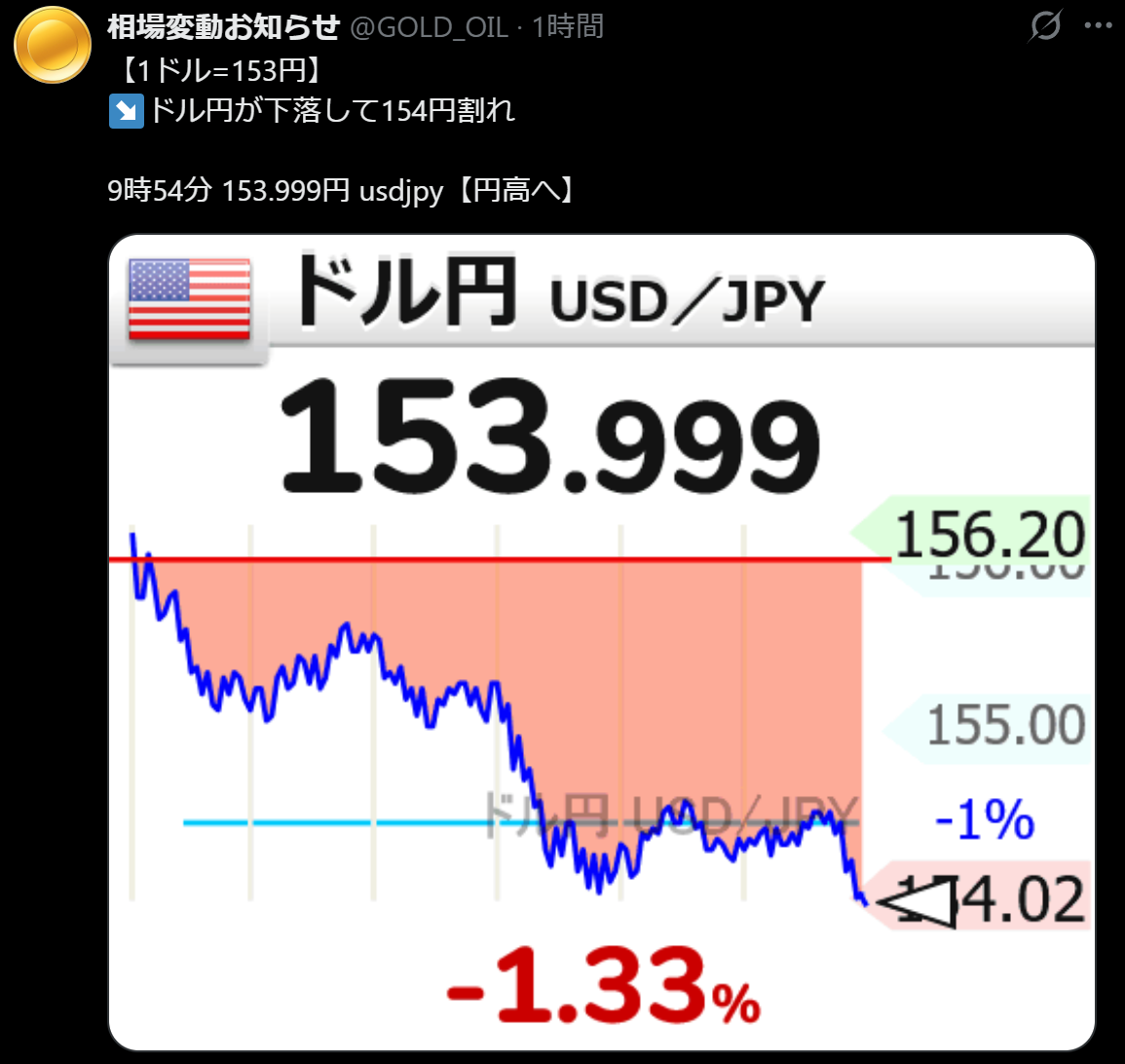The image size is (1125, 1064).
Task: Open the @GOLD_OIL account name link
Action: pyautogui.click(x=429, y=27)
